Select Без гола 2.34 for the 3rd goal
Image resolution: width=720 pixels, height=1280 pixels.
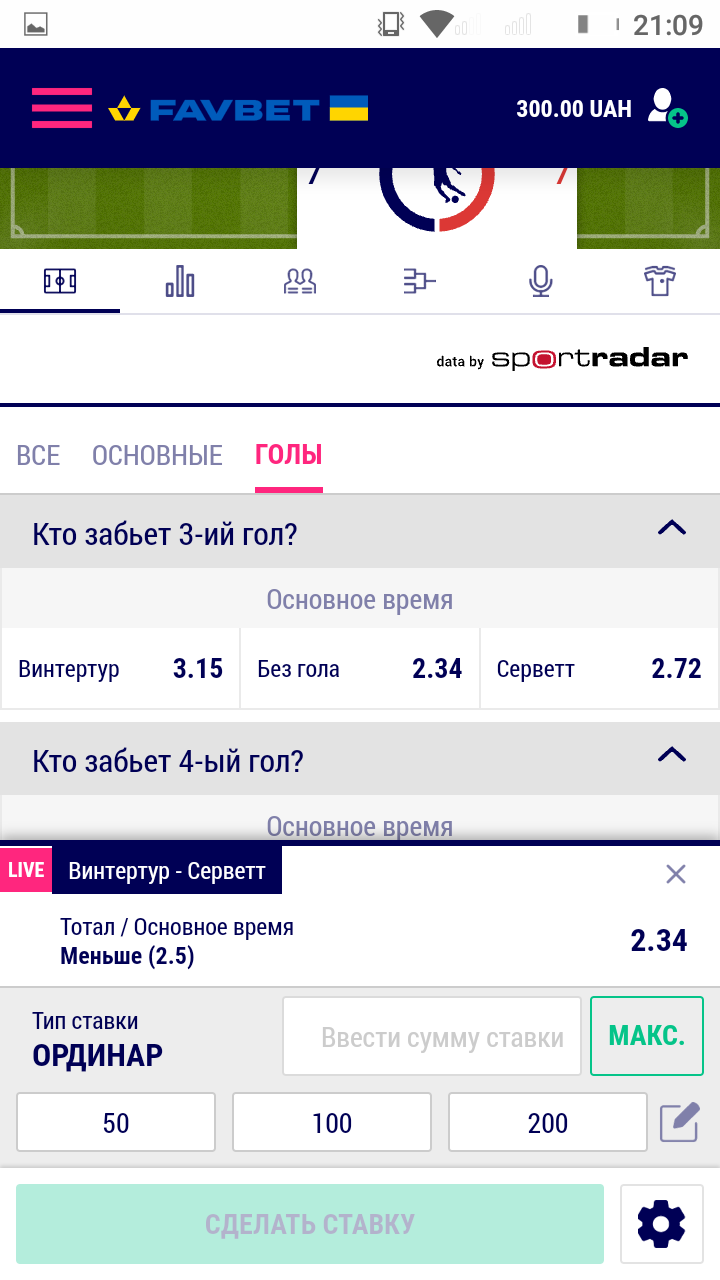click(x=360, y=669)
